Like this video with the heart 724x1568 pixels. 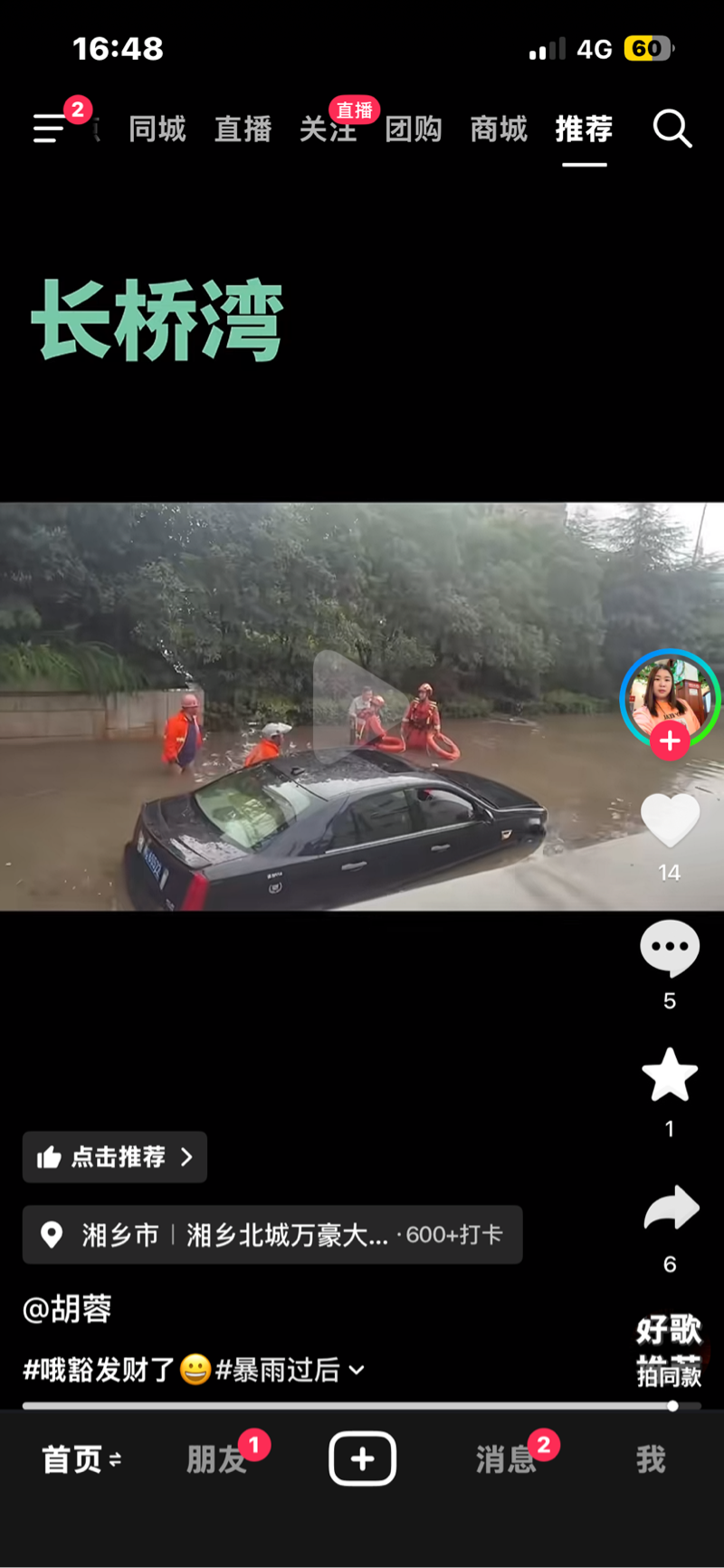670,821
